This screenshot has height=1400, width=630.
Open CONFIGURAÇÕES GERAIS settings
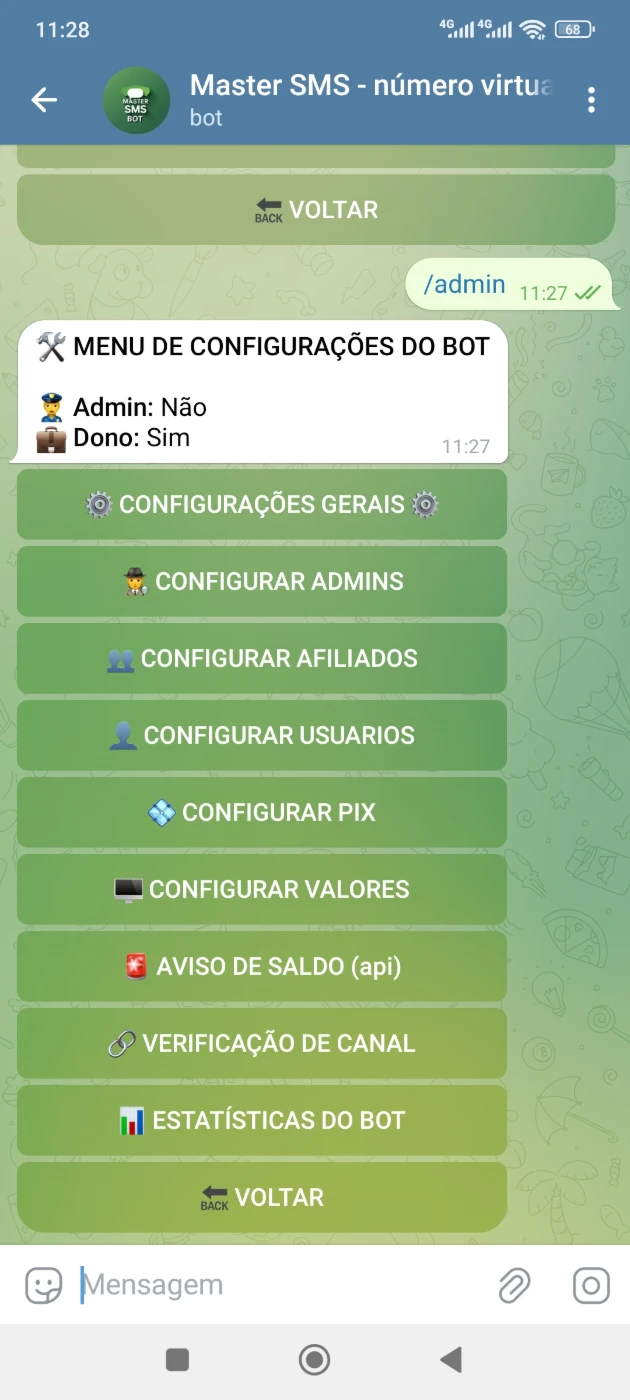(x=262, y=505)
